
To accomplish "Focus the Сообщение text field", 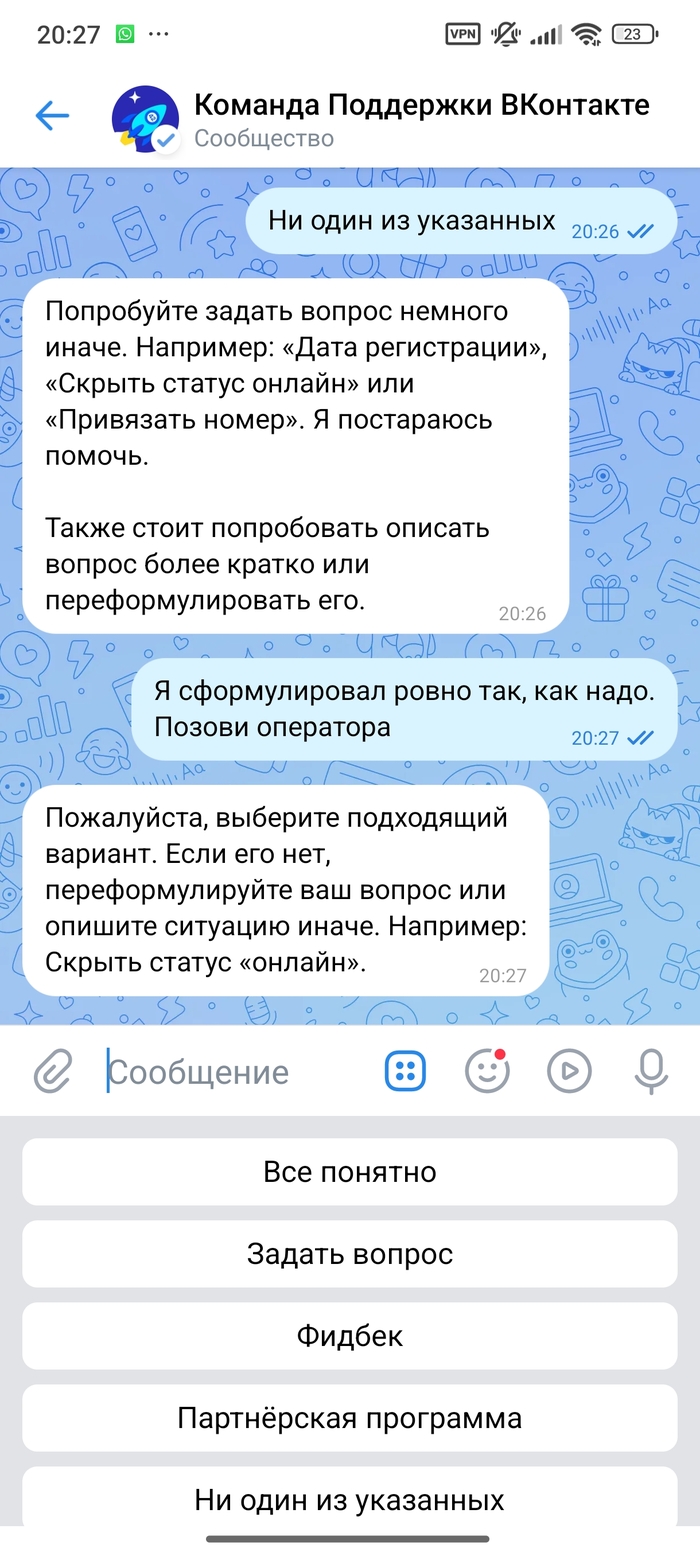I will pos(240,1073).
